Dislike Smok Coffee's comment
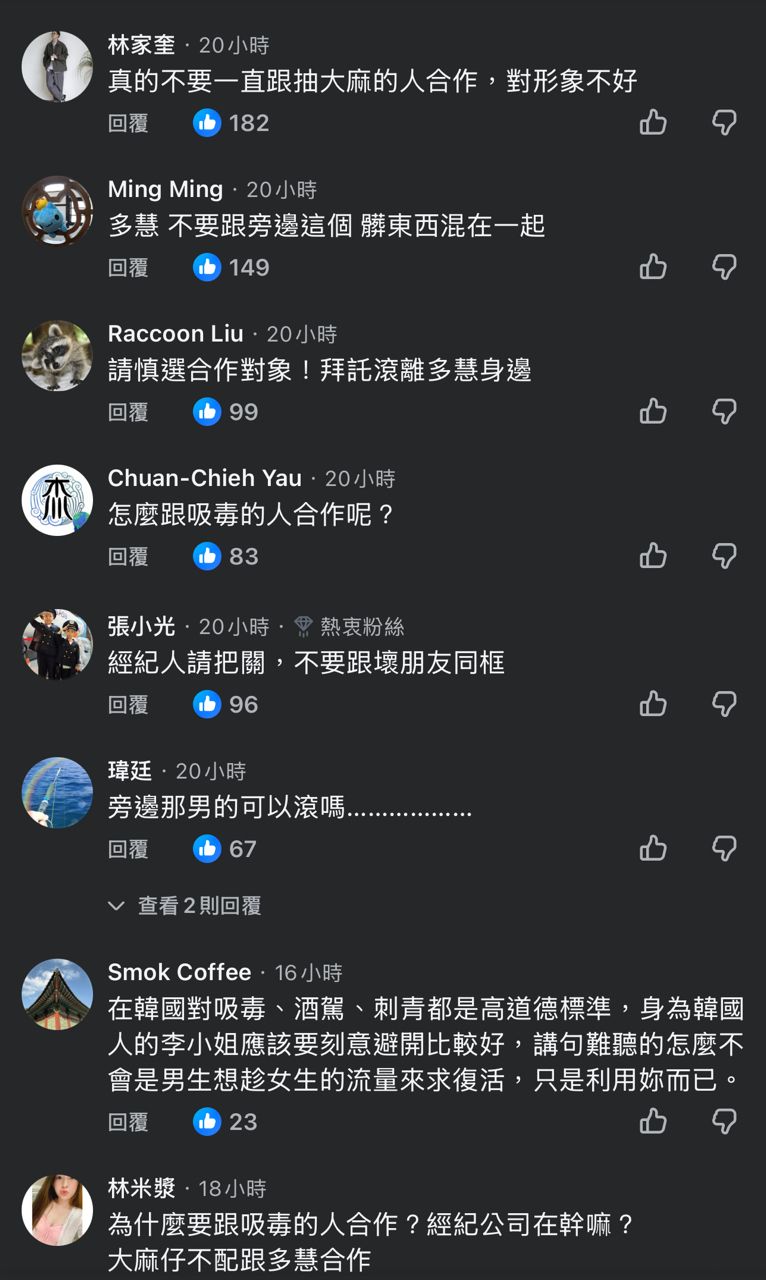The height and width of the screenshot is (1280, 766). click(x=724, y=1121)
